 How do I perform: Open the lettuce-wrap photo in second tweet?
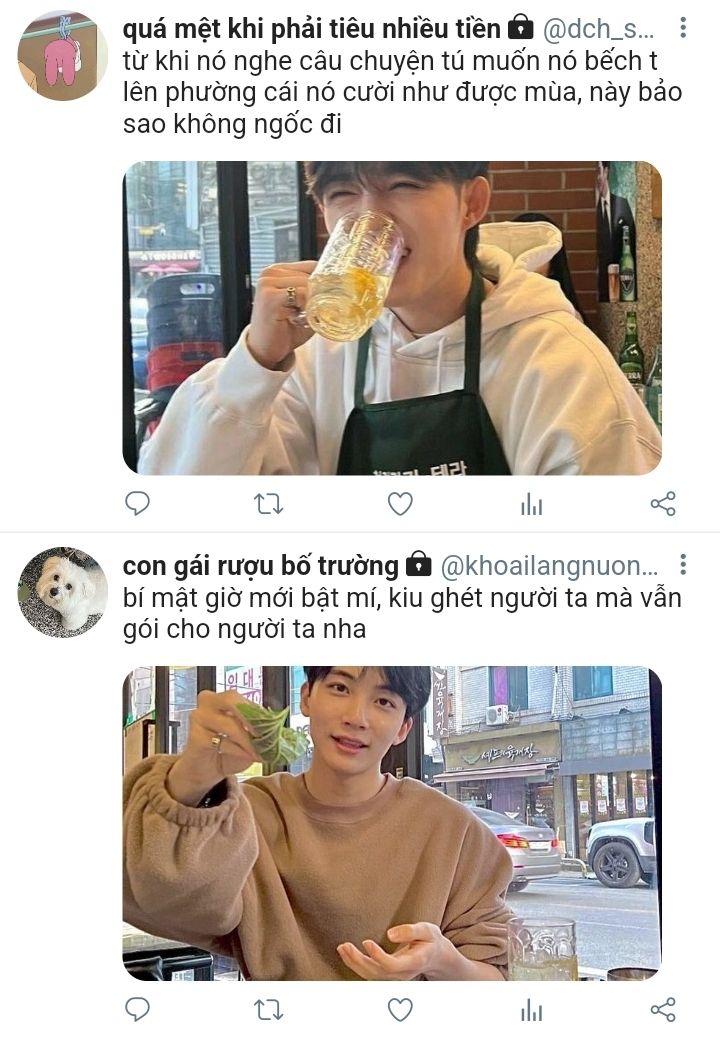[x=392, y=823]
